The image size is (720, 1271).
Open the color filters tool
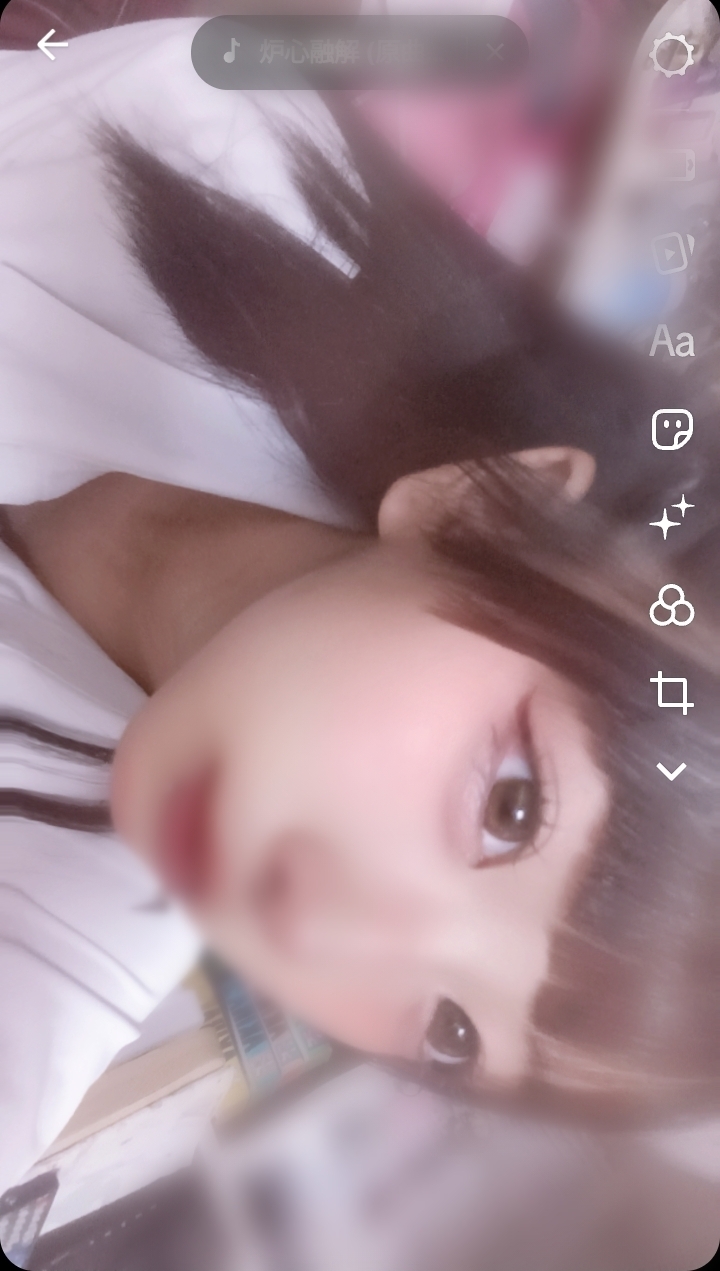pos(671,605)
